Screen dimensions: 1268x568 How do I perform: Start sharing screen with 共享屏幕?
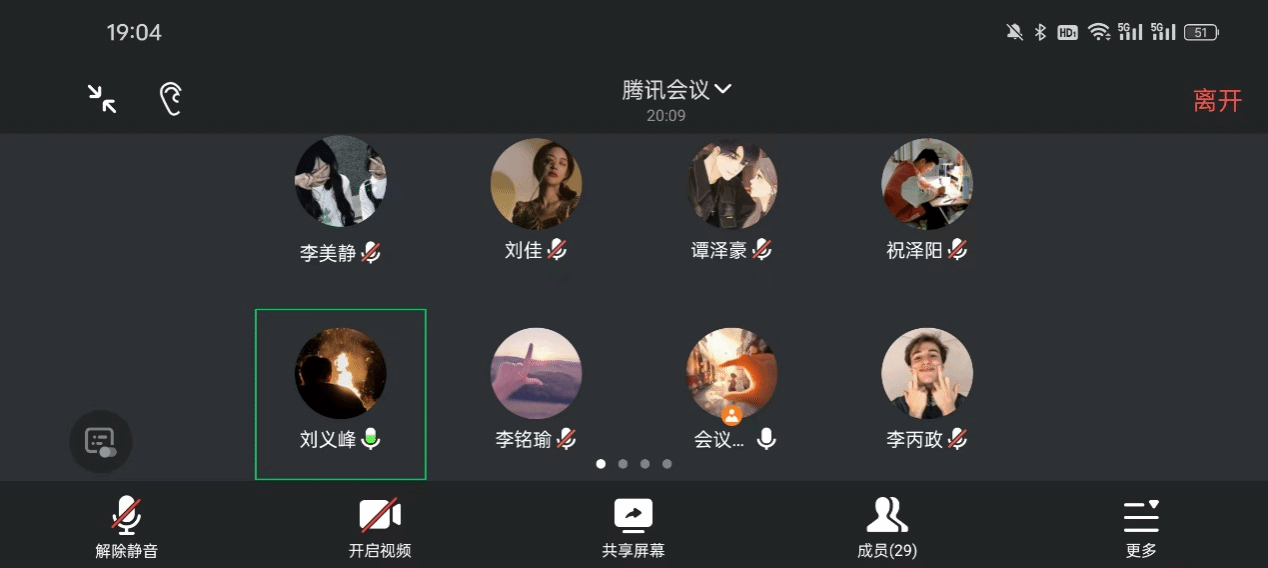pos(633,526)
